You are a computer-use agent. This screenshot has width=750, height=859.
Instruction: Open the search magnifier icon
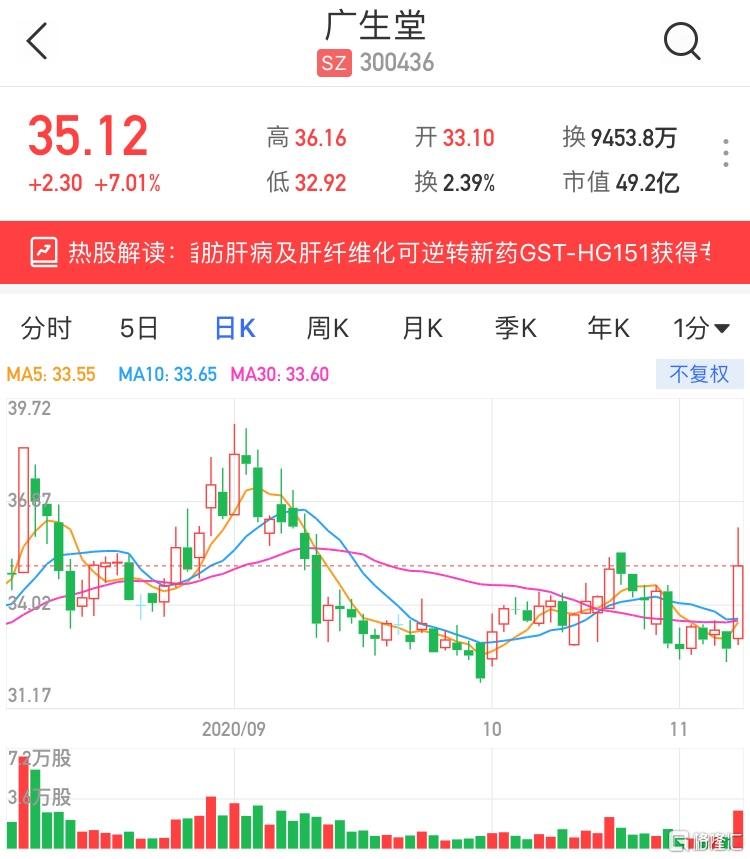pos(682,42)
